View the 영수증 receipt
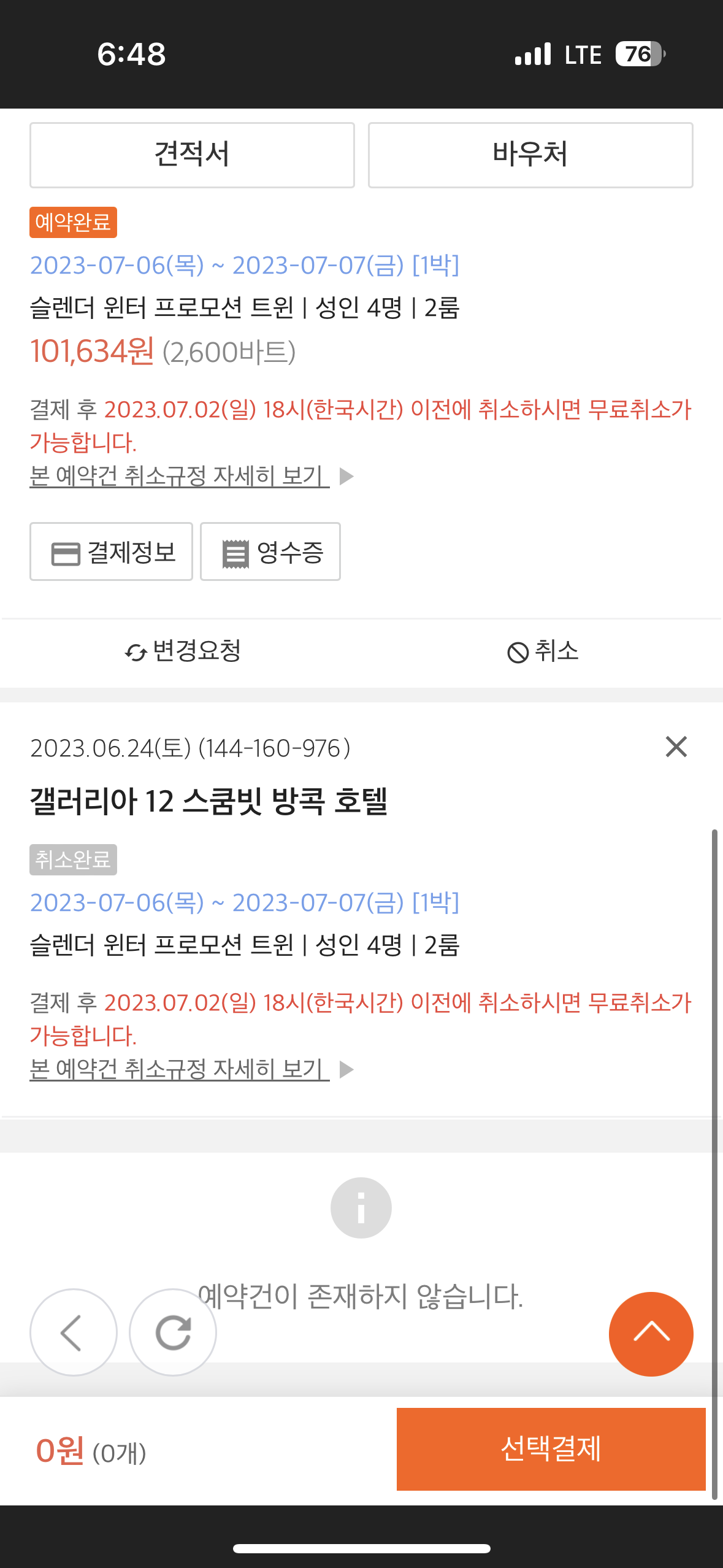The height and width of the screenshot is (1568, 723). pyautogui.click(x=270, y=552)
